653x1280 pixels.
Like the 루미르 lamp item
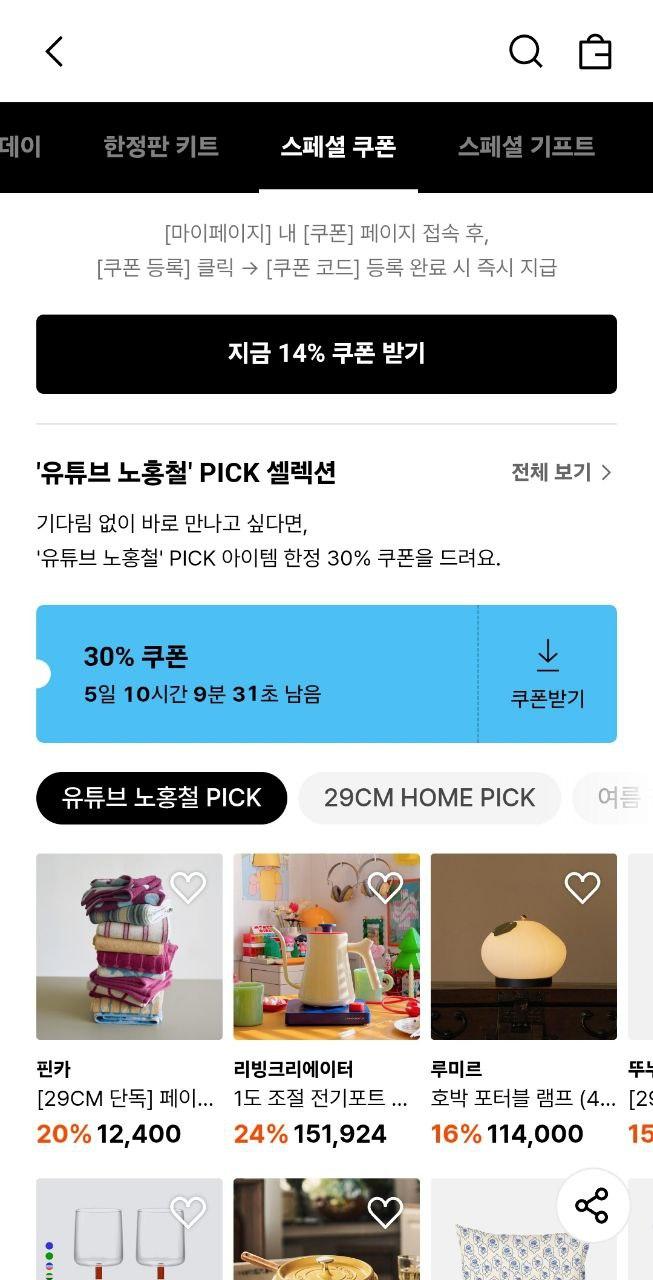click(582, 886)
